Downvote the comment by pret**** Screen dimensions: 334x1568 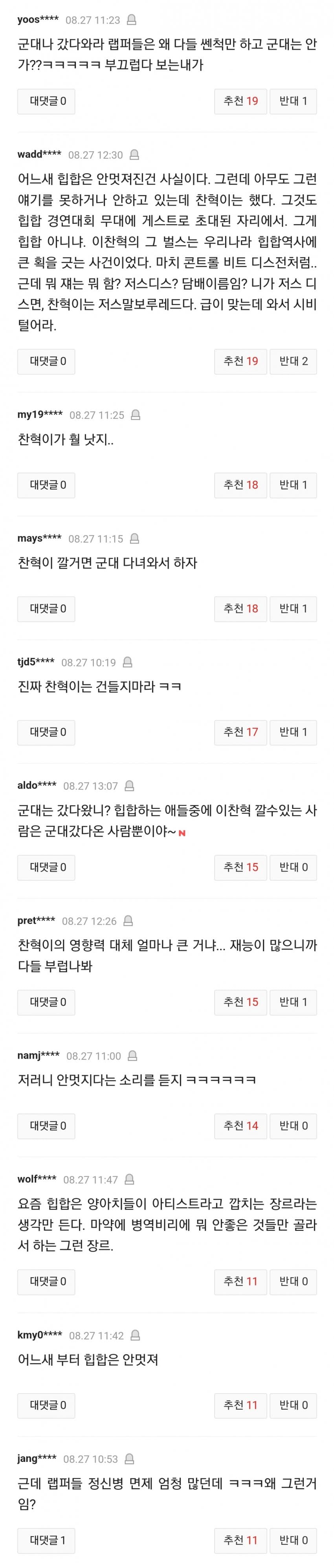coord(293,1002)
